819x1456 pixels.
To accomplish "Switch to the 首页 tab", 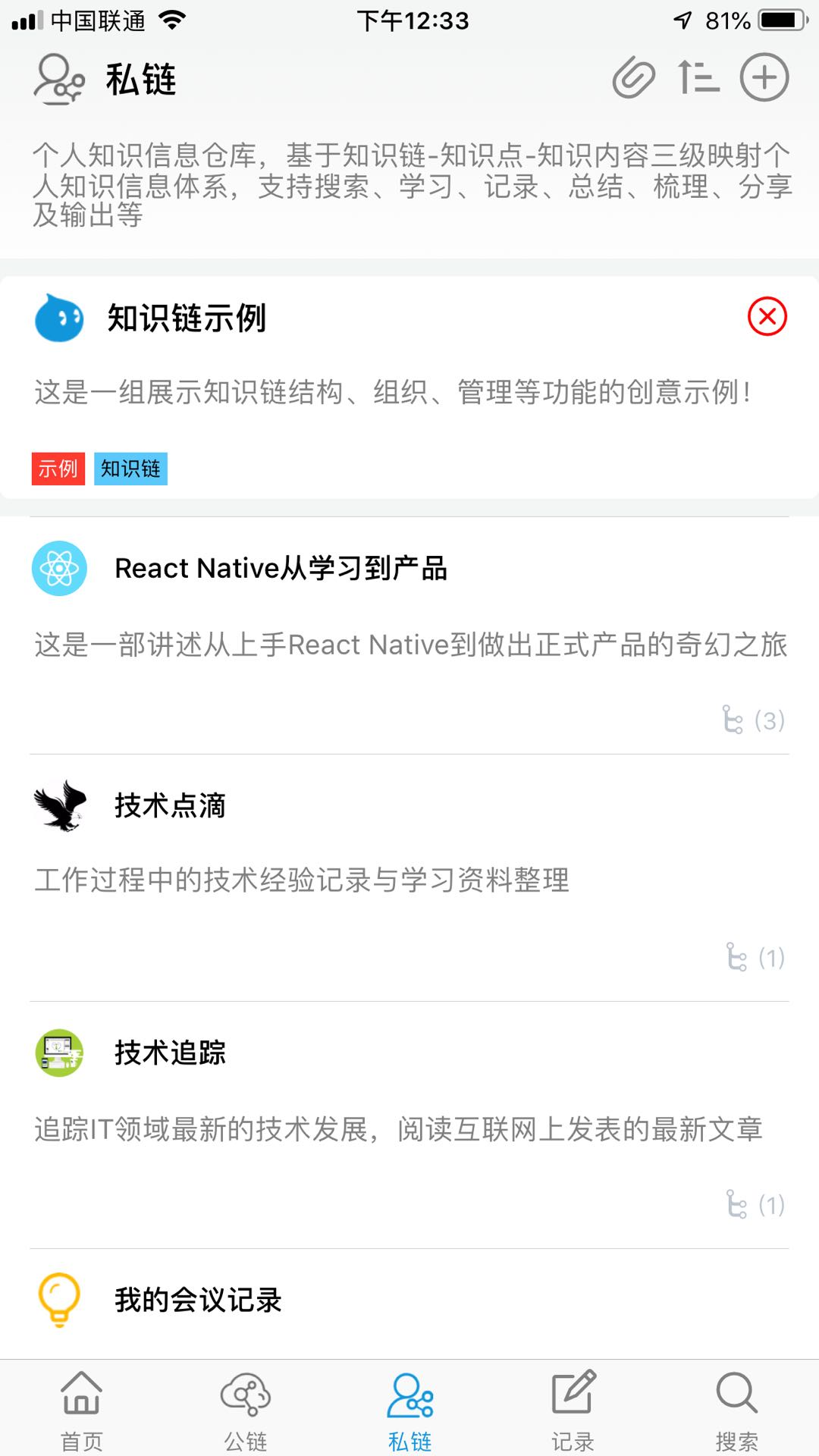I will coord(81,1410).
